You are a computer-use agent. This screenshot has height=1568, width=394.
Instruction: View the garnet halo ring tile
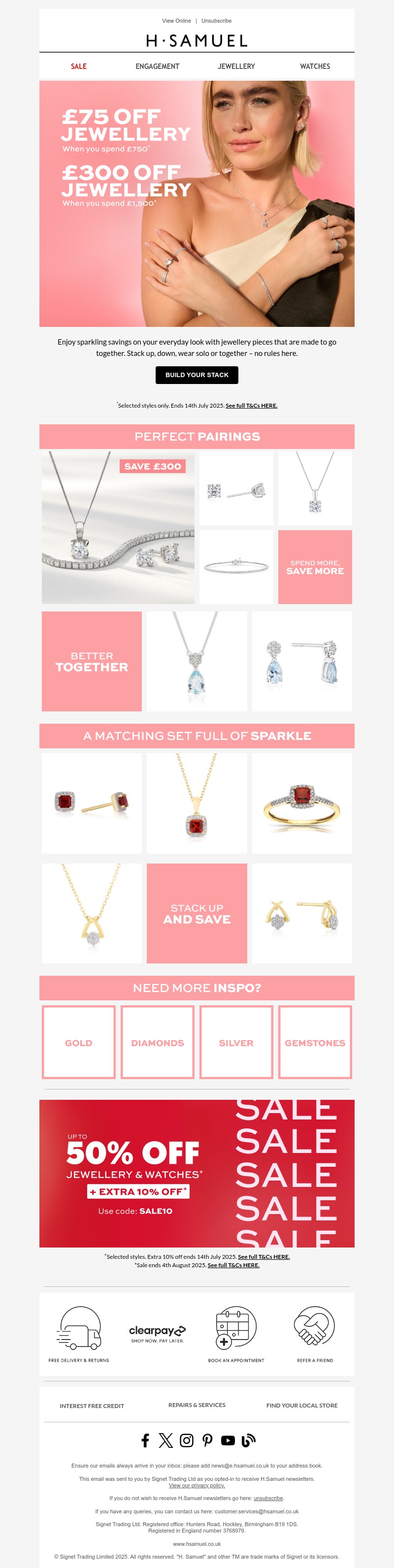[x=301, y=803]
